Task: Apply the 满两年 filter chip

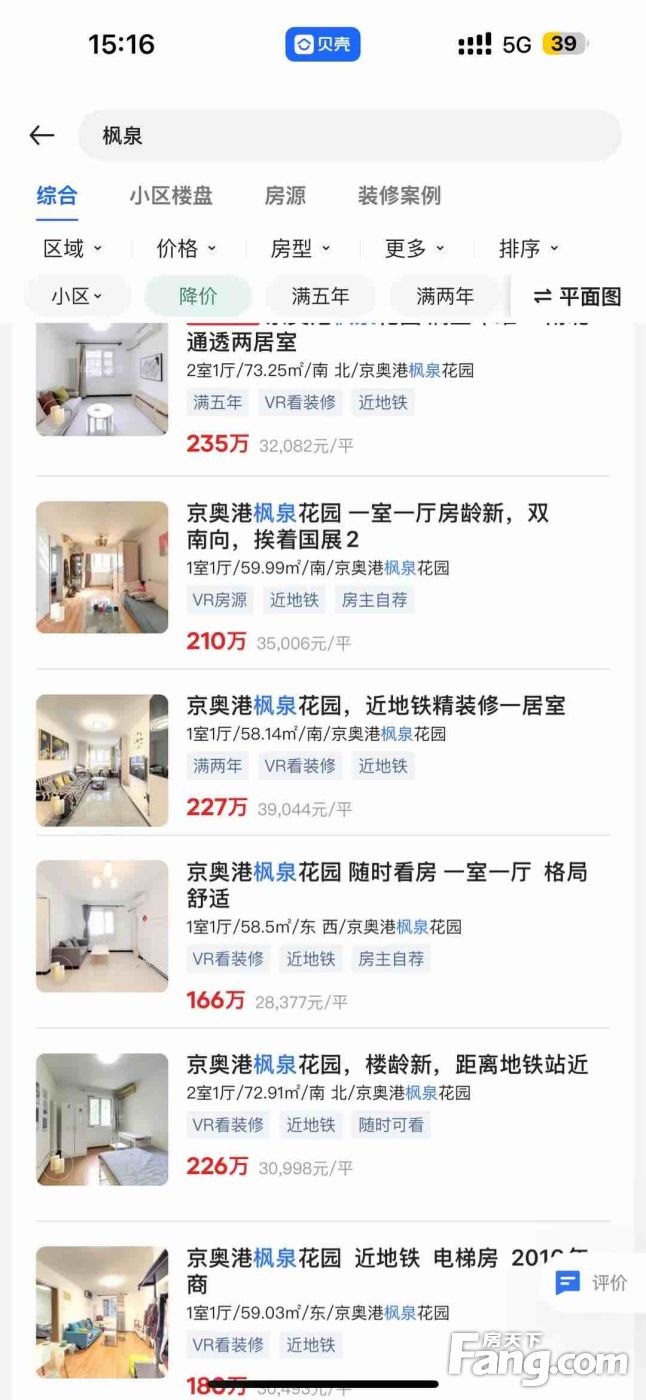Action: click(444, 296)
